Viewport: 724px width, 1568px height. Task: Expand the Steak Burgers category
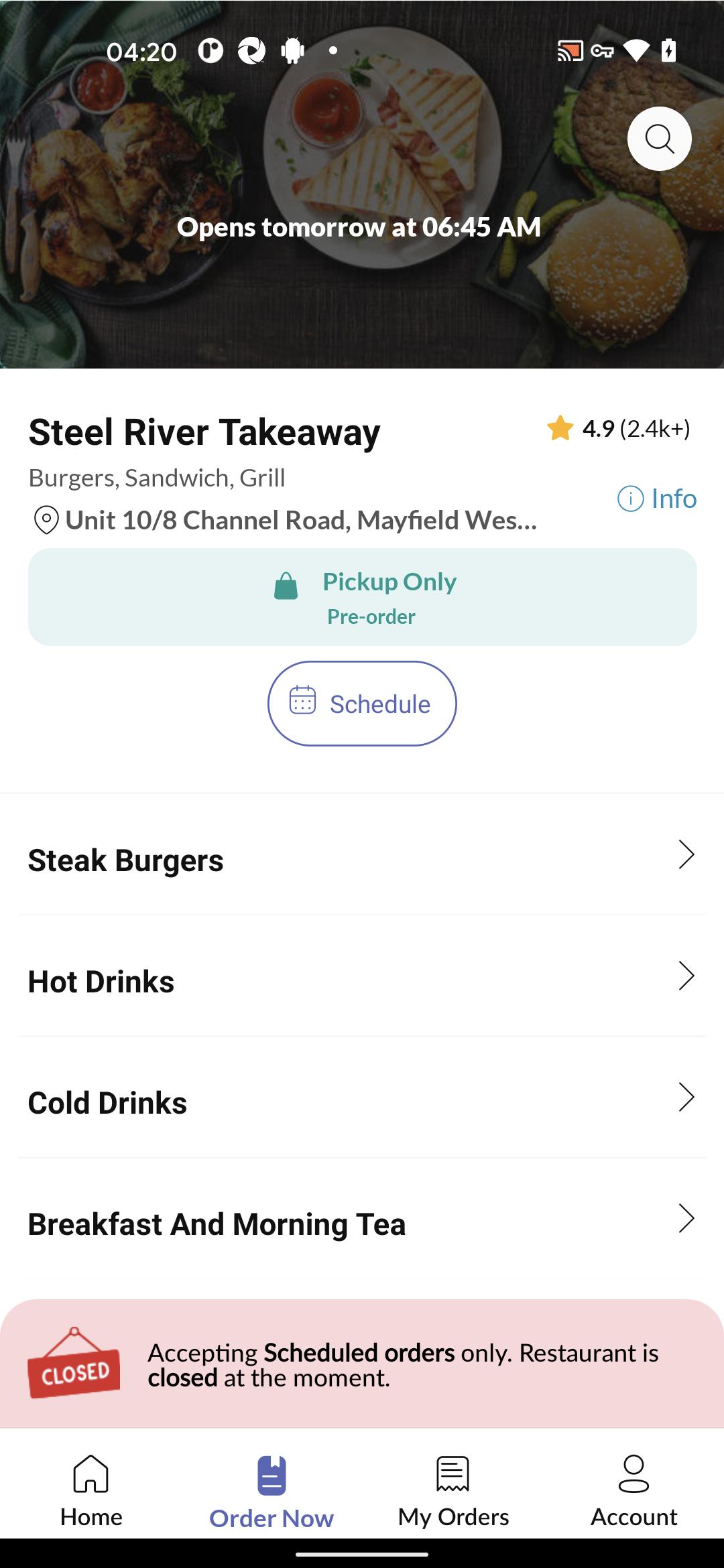point(362,860)
